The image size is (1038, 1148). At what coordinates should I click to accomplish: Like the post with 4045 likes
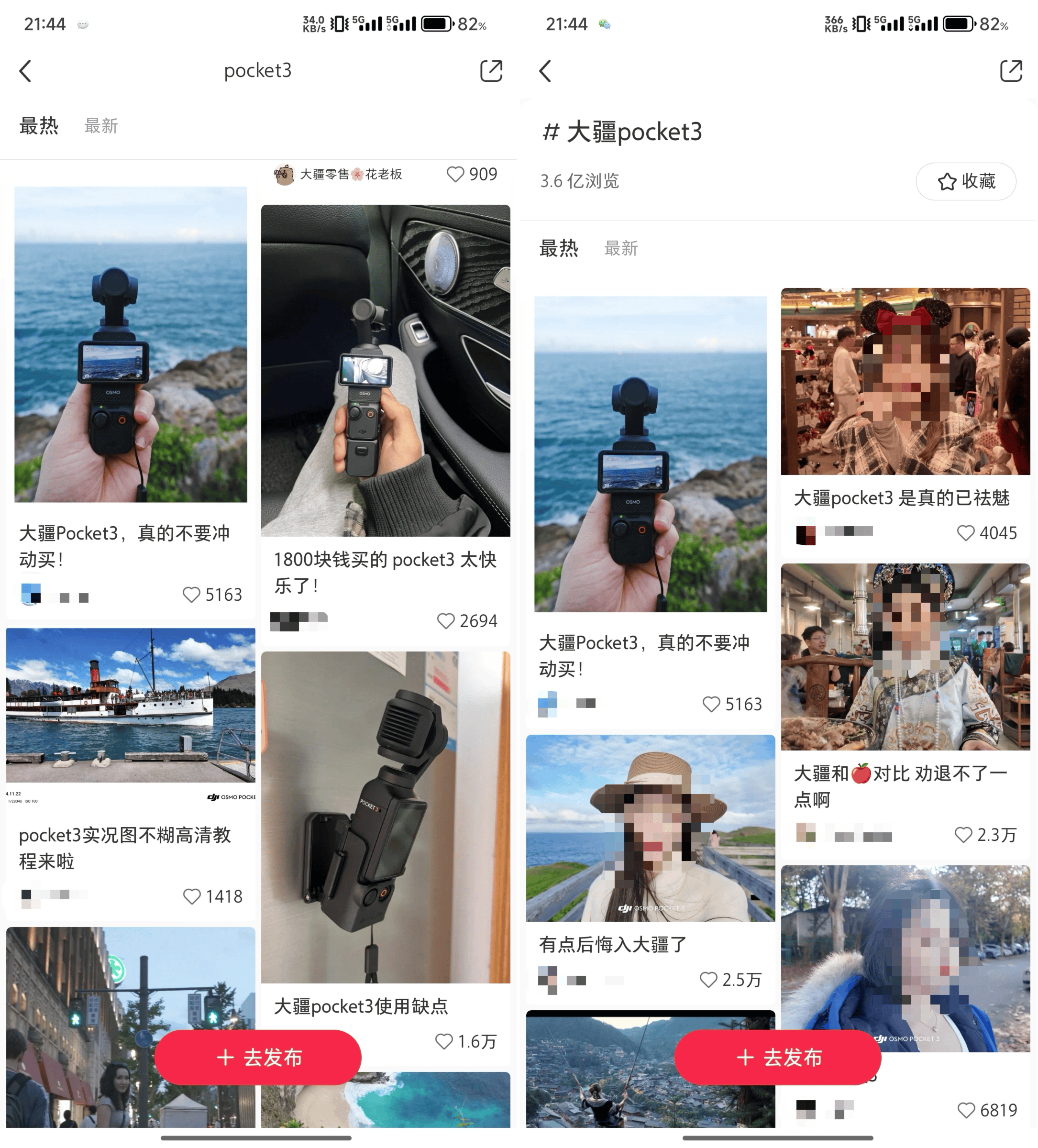[966, 533]
